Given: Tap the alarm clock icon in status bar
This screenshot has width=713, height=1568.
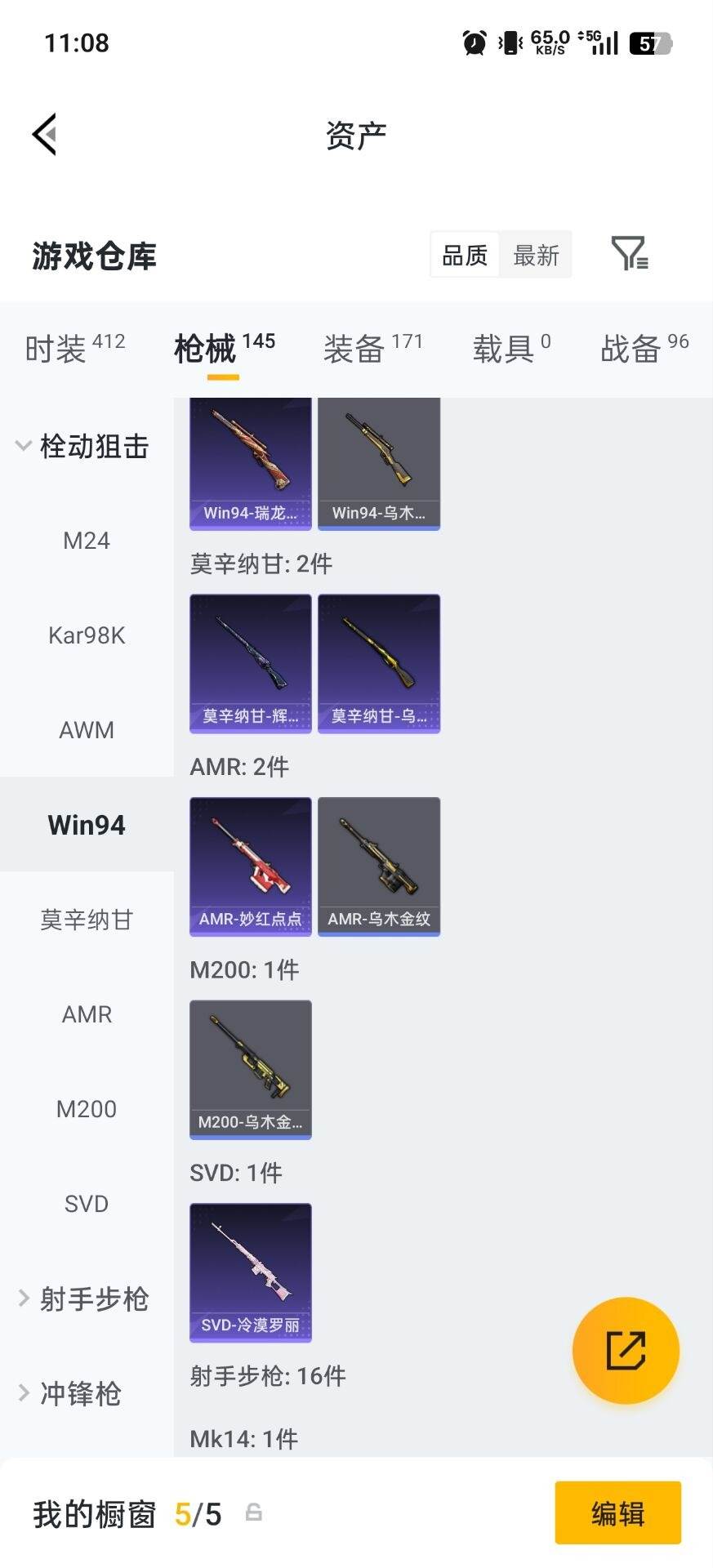Looking at the screenshot, I should click(471, 42).
